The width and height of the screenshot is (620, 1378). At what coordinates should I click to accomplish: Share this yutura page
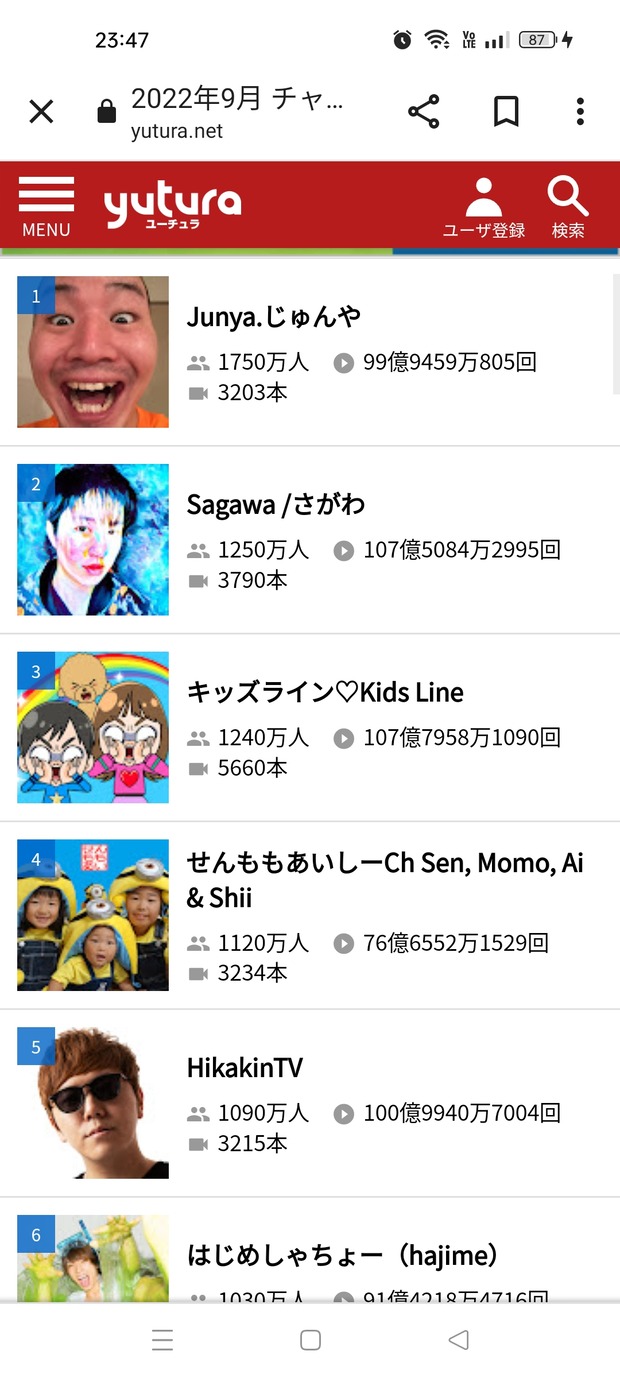click(424, 112)
